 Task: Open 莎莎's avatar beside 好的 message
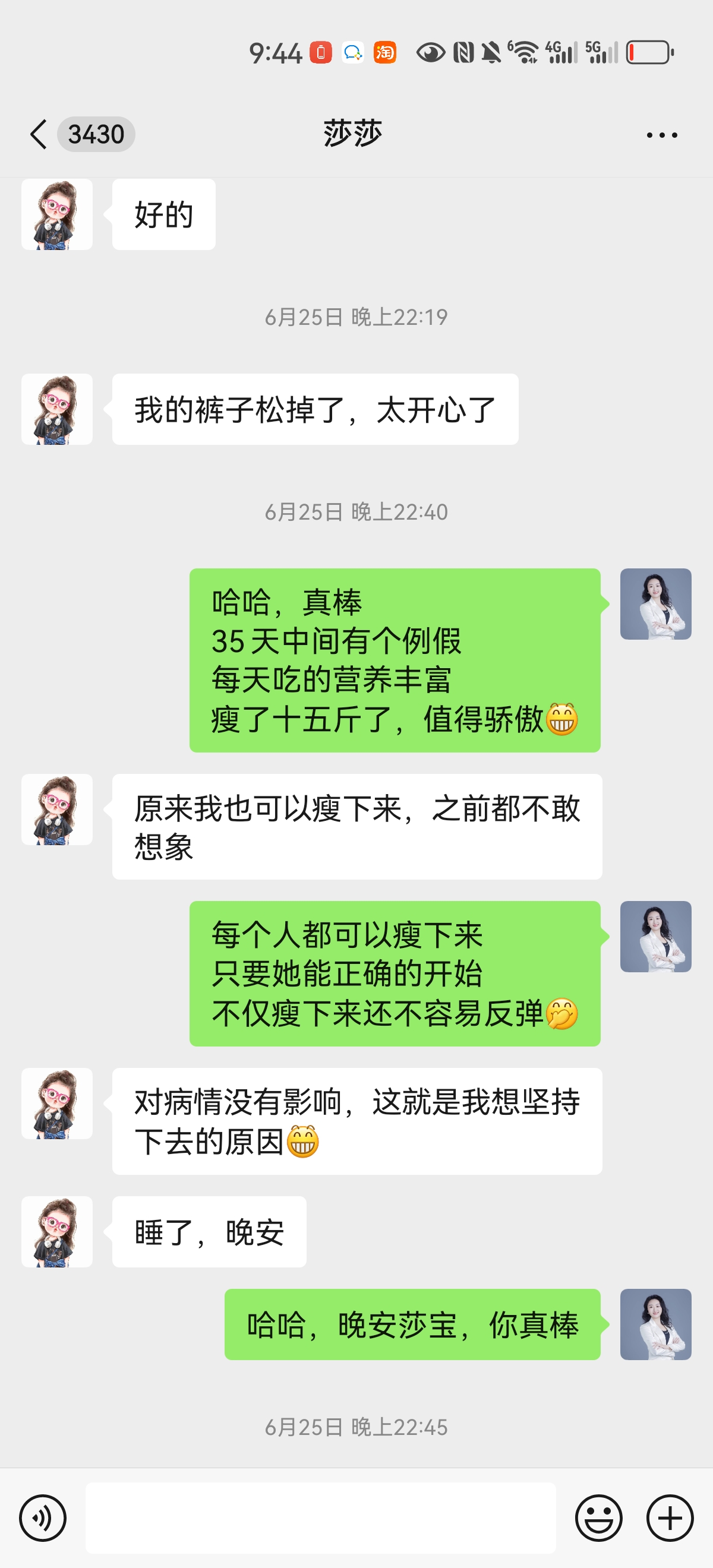(x=57, y=214)
